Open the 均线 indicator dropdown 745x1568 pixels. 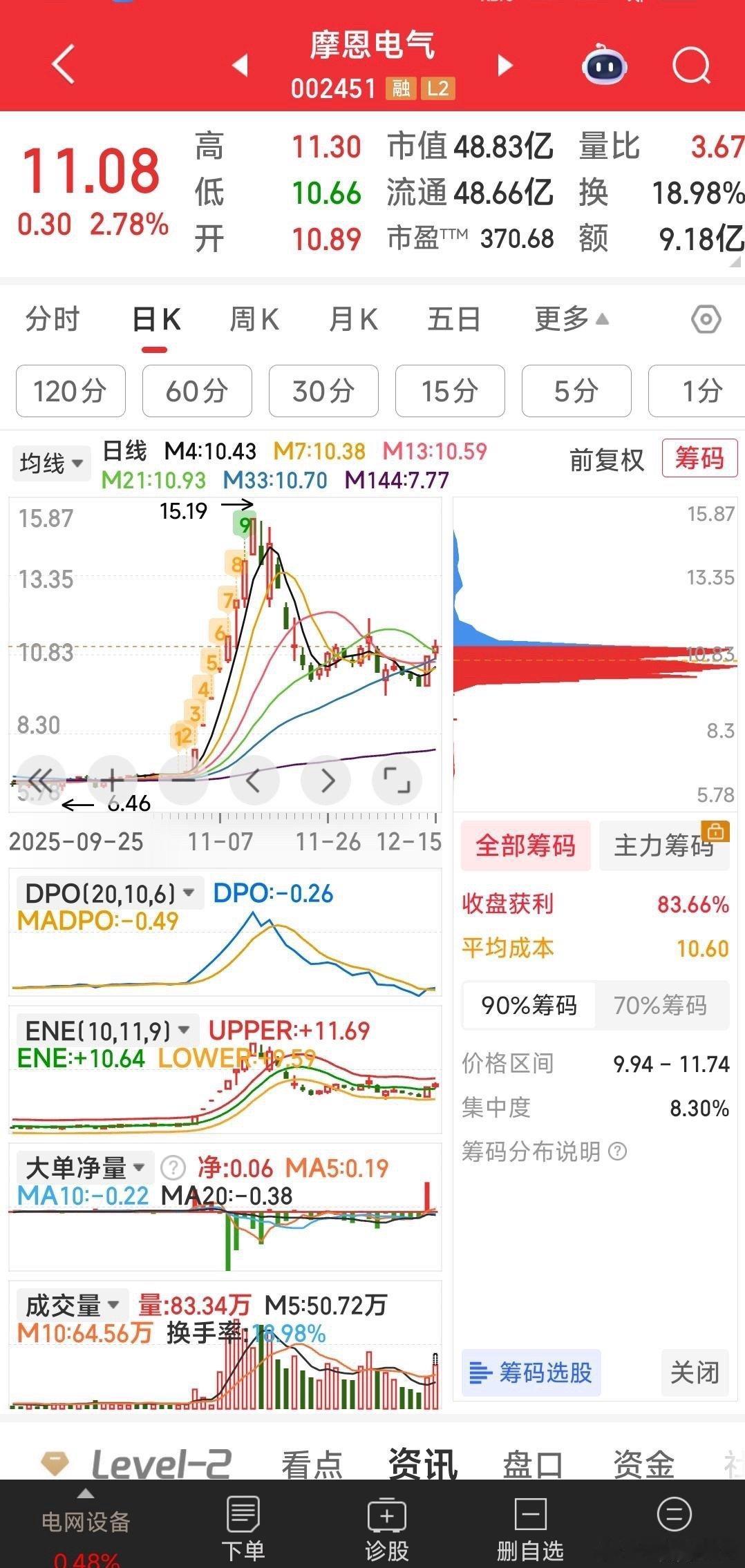(x=51, y=463)
